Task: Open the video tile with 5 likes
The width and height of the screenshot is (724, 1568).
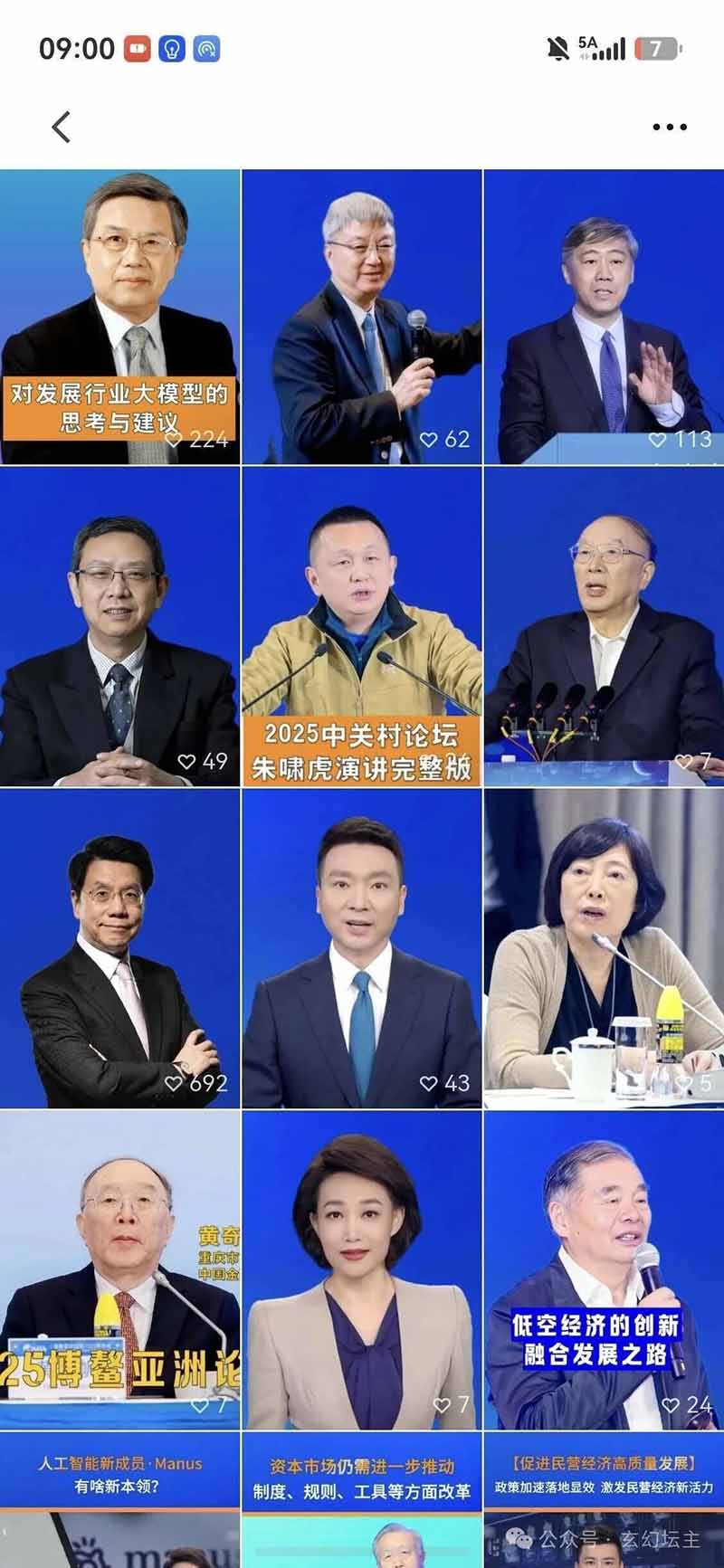Action: 605,948
